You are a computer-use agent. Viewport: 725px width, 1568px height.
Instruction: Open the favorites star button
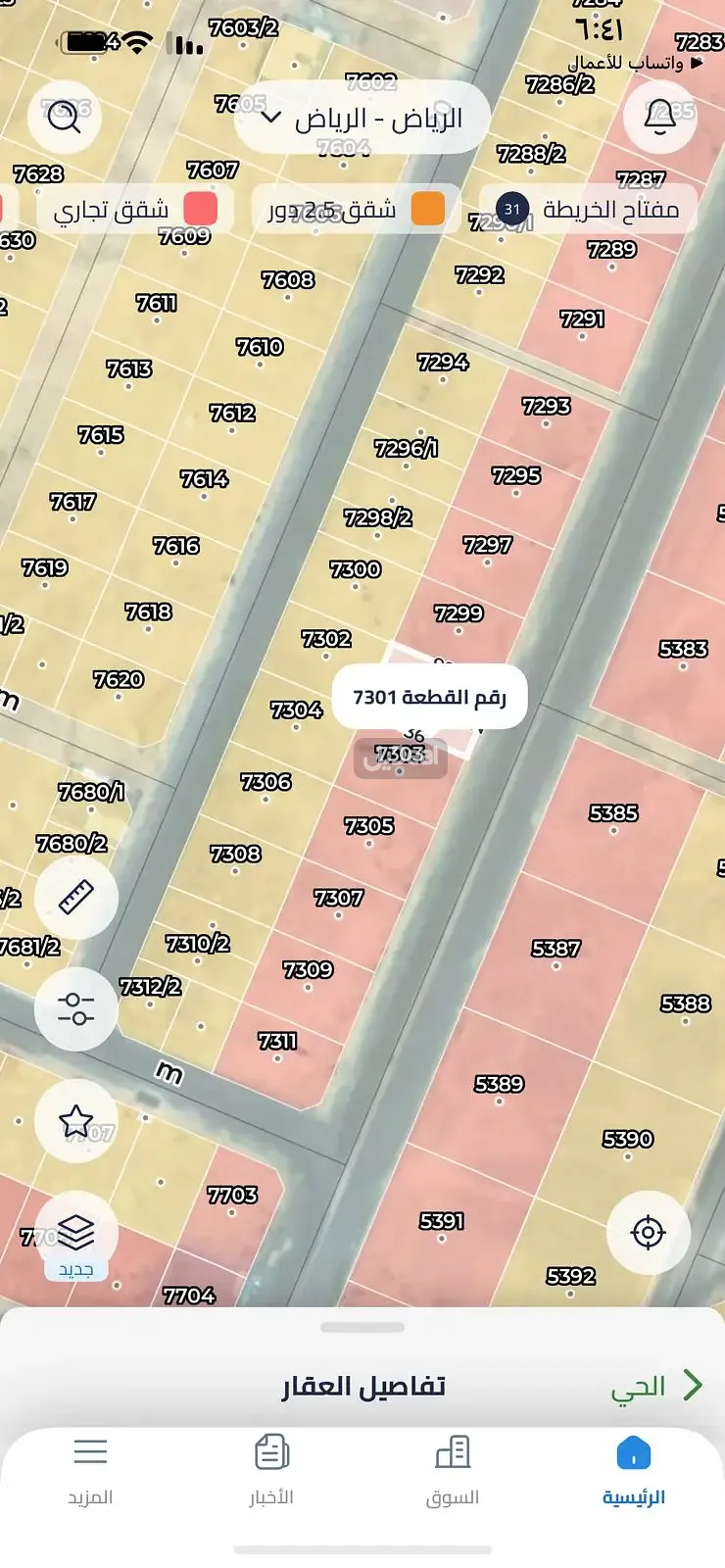tap(75, 1121)
